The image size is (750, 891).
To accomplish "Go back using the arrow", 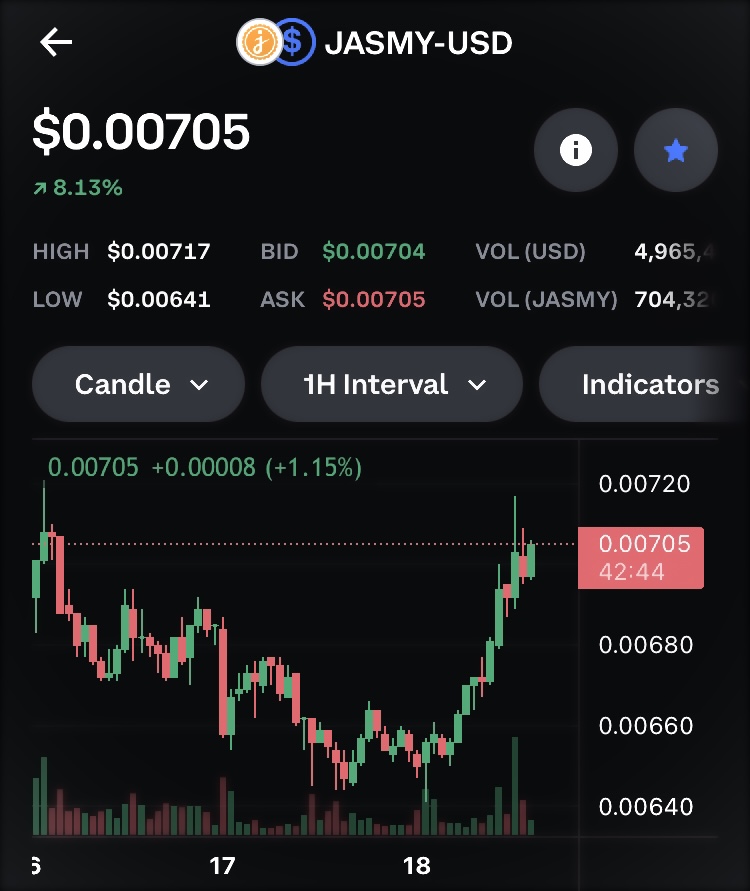I will 56,42.
